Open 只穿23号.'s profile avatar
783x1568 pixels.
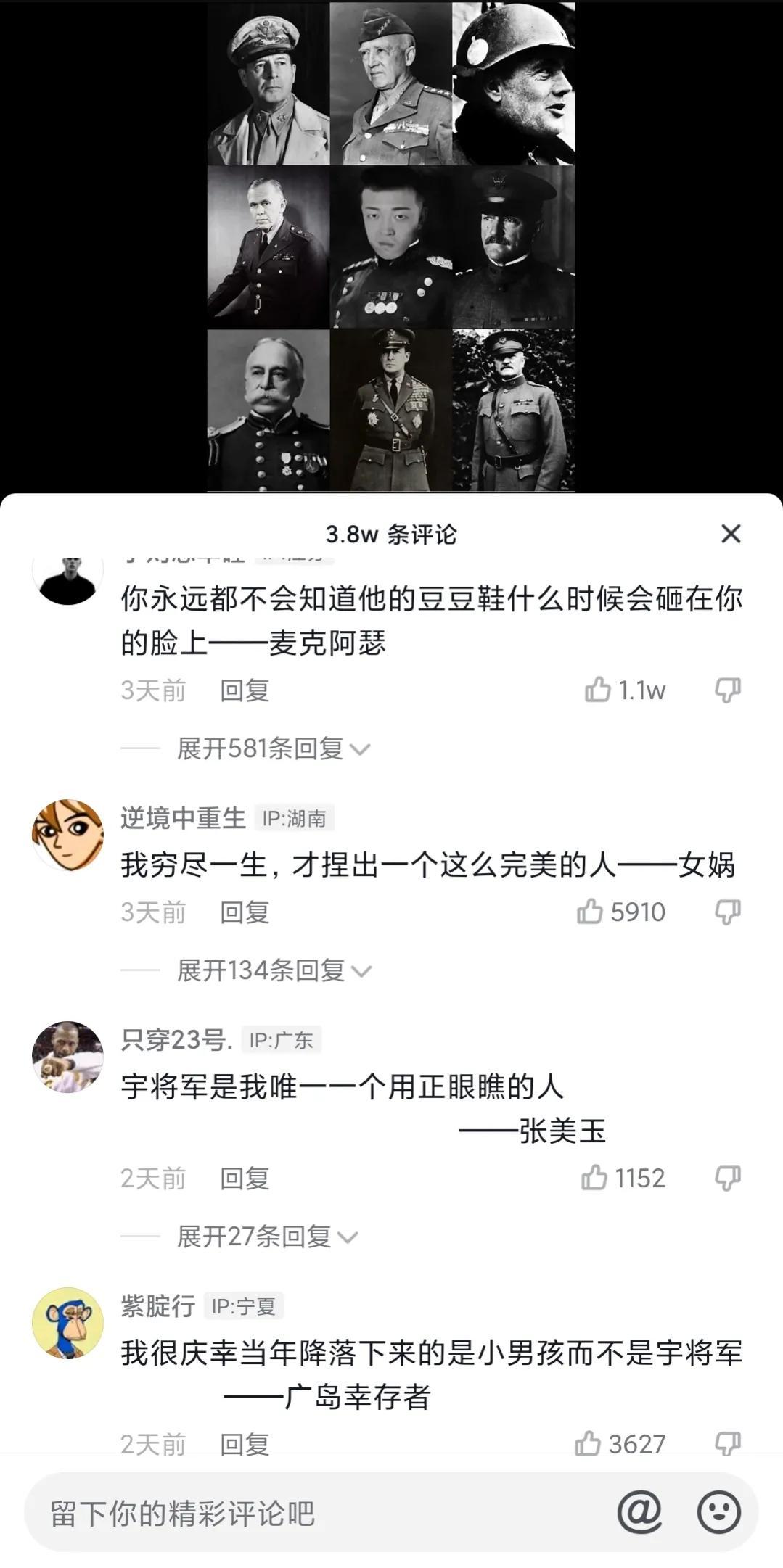pyautogui.click(x=67, y=1057)
